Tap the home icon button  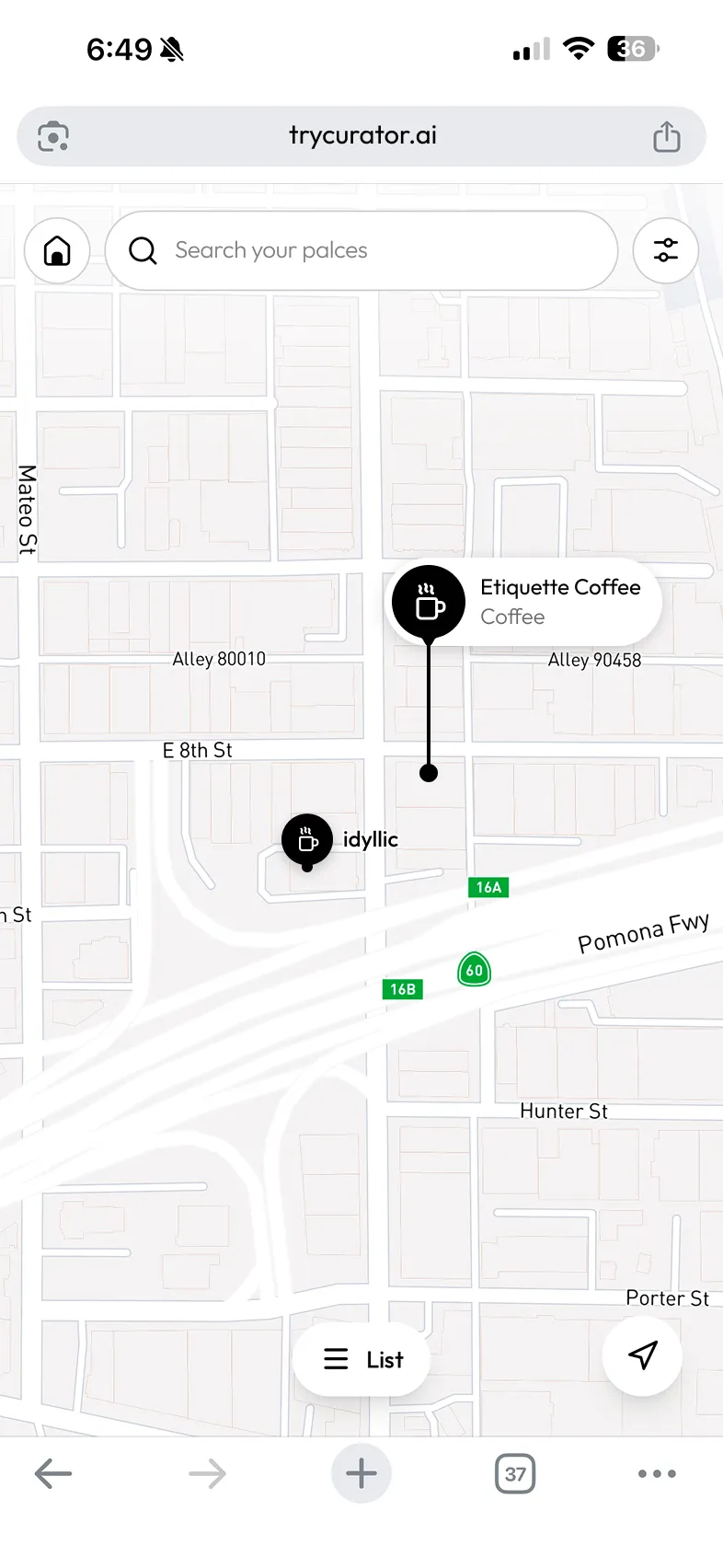click(x=57, y=250)
